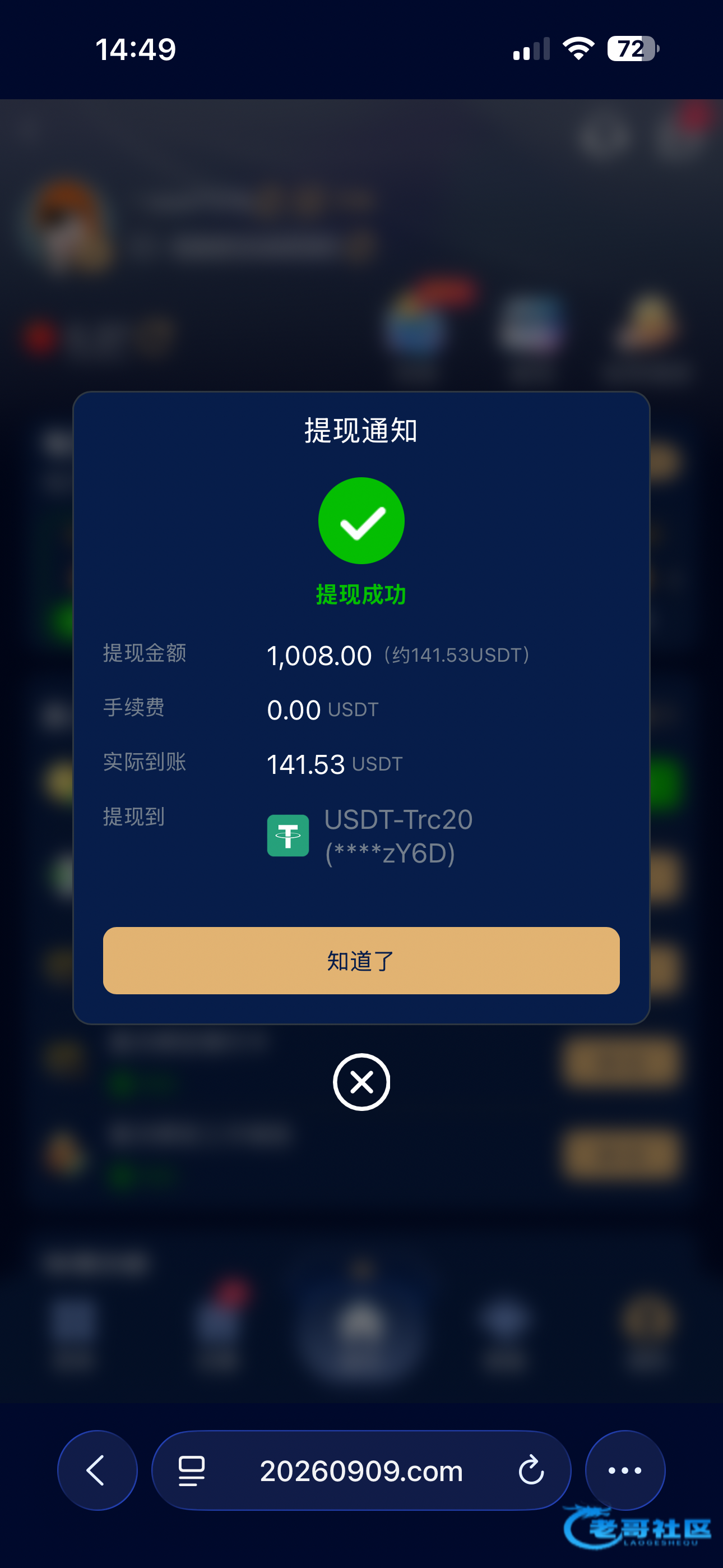Tap the 20260909.com address bar

click(x=361, y=1470)
